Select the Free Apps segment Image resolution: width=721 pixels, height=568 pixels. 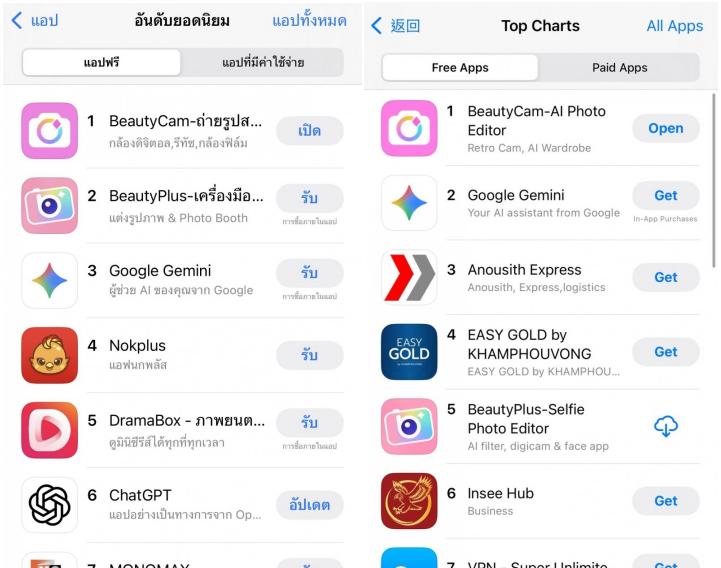[460, 68]
